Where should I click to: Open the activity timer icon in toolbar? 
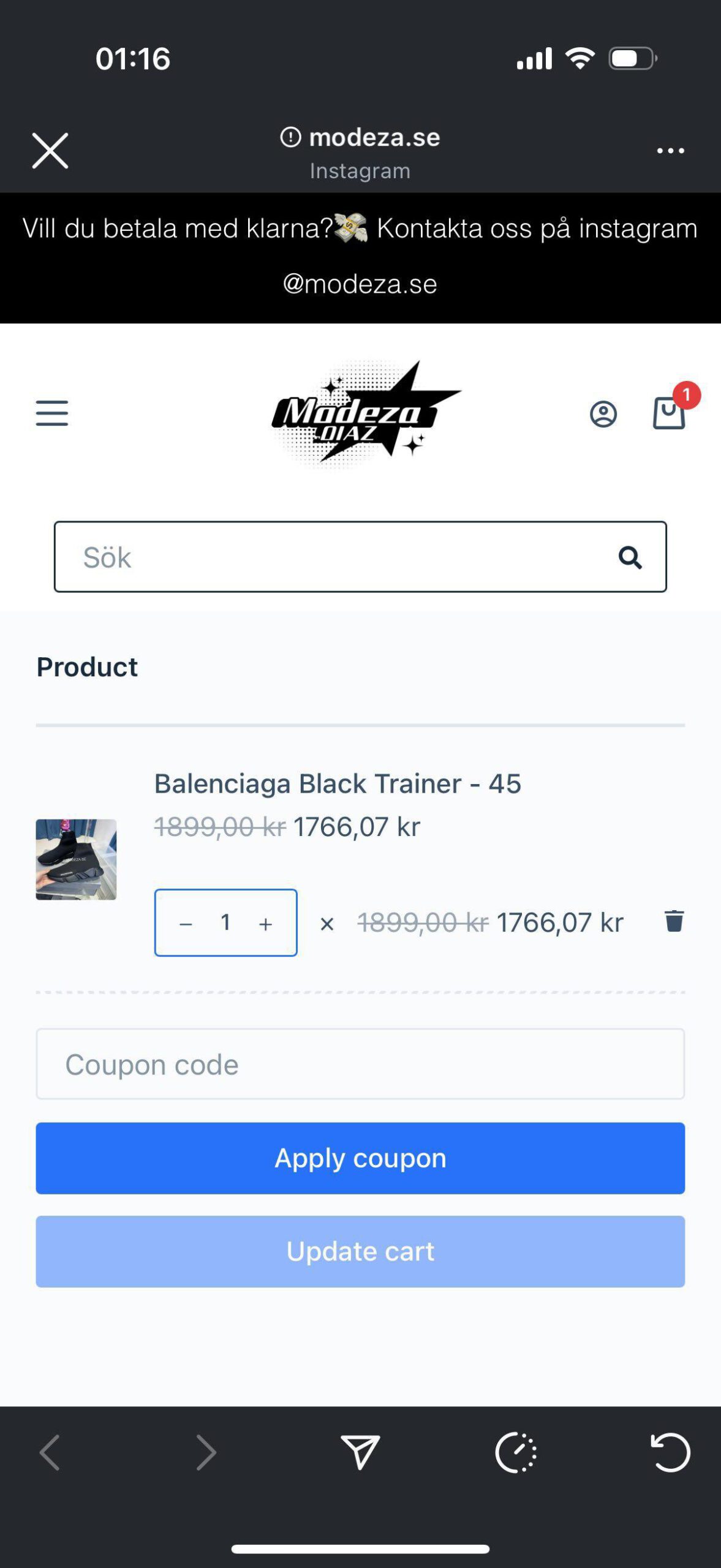pos(515,1452)
